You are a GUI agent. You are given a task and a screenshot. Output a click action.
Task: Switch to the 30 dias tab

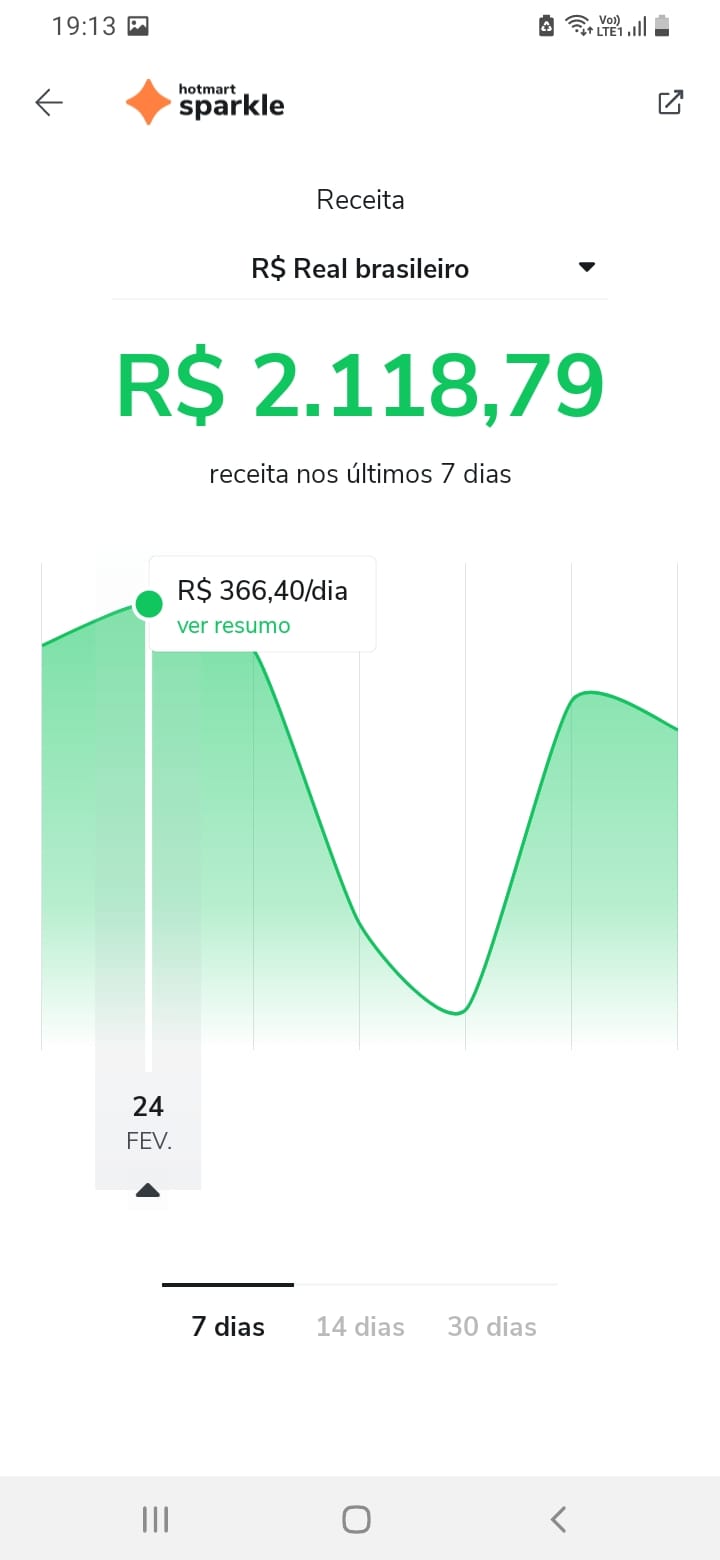click(x=492, y=1326)
